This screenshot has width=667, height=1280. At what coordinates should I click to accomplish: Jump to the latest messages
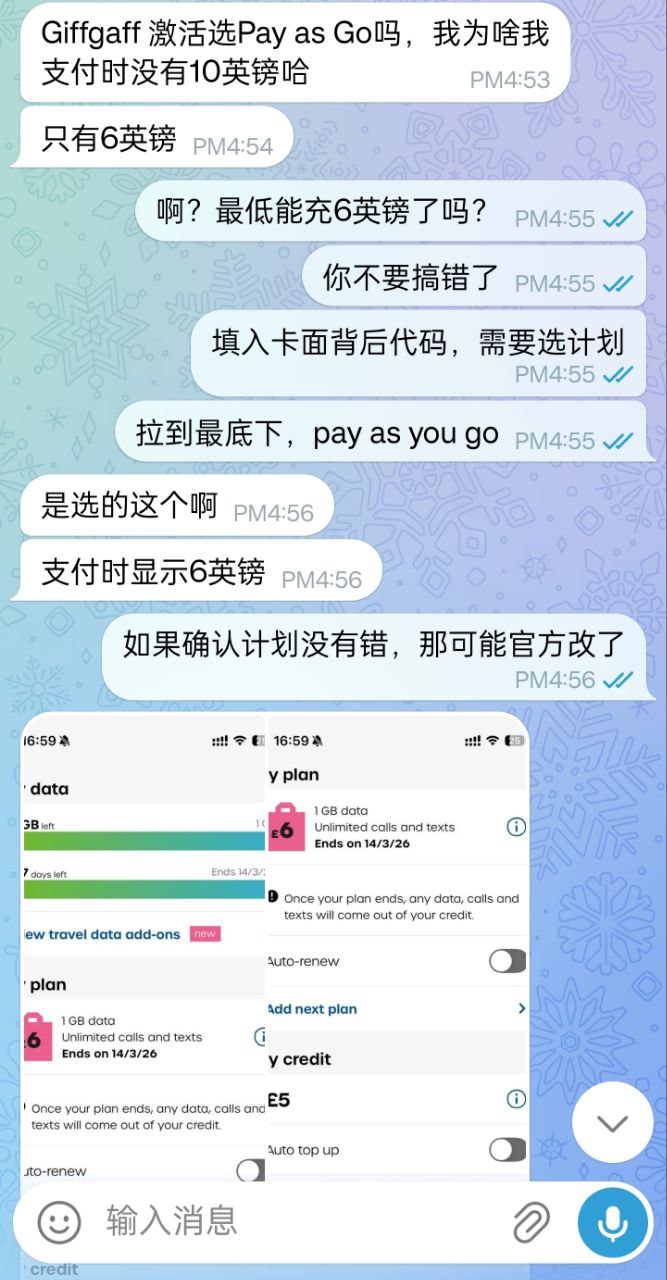point(612,1122)
